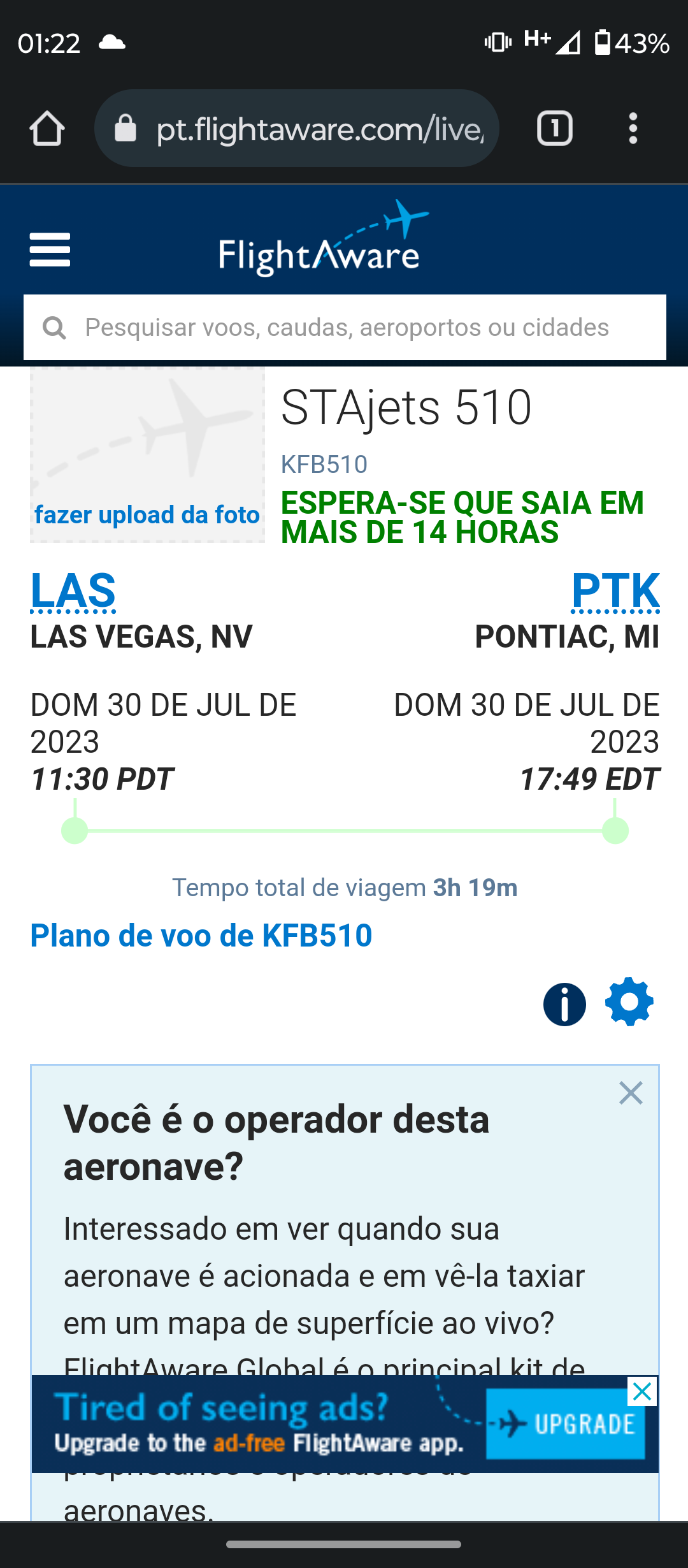Tap the 'fazer upload da foto' link
688x1568 pixels.
coord(147,514)
